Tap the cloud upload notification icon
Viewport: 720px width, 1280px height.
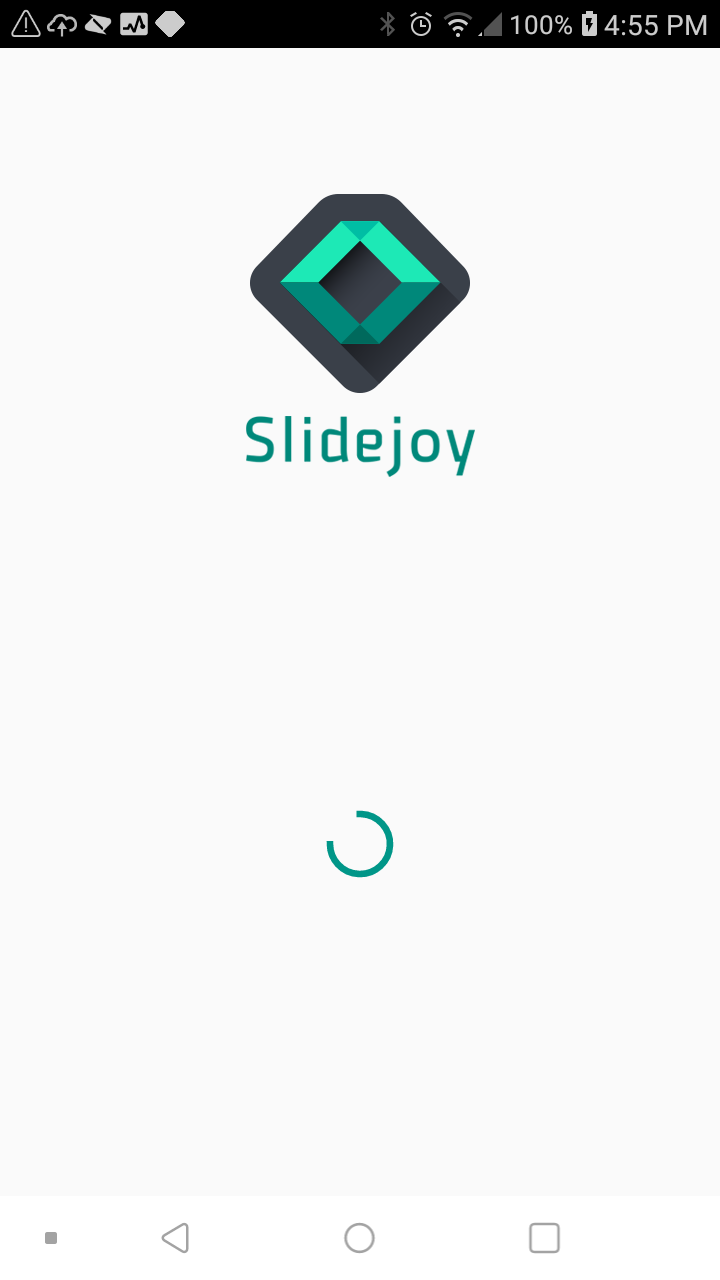[62, 24]
